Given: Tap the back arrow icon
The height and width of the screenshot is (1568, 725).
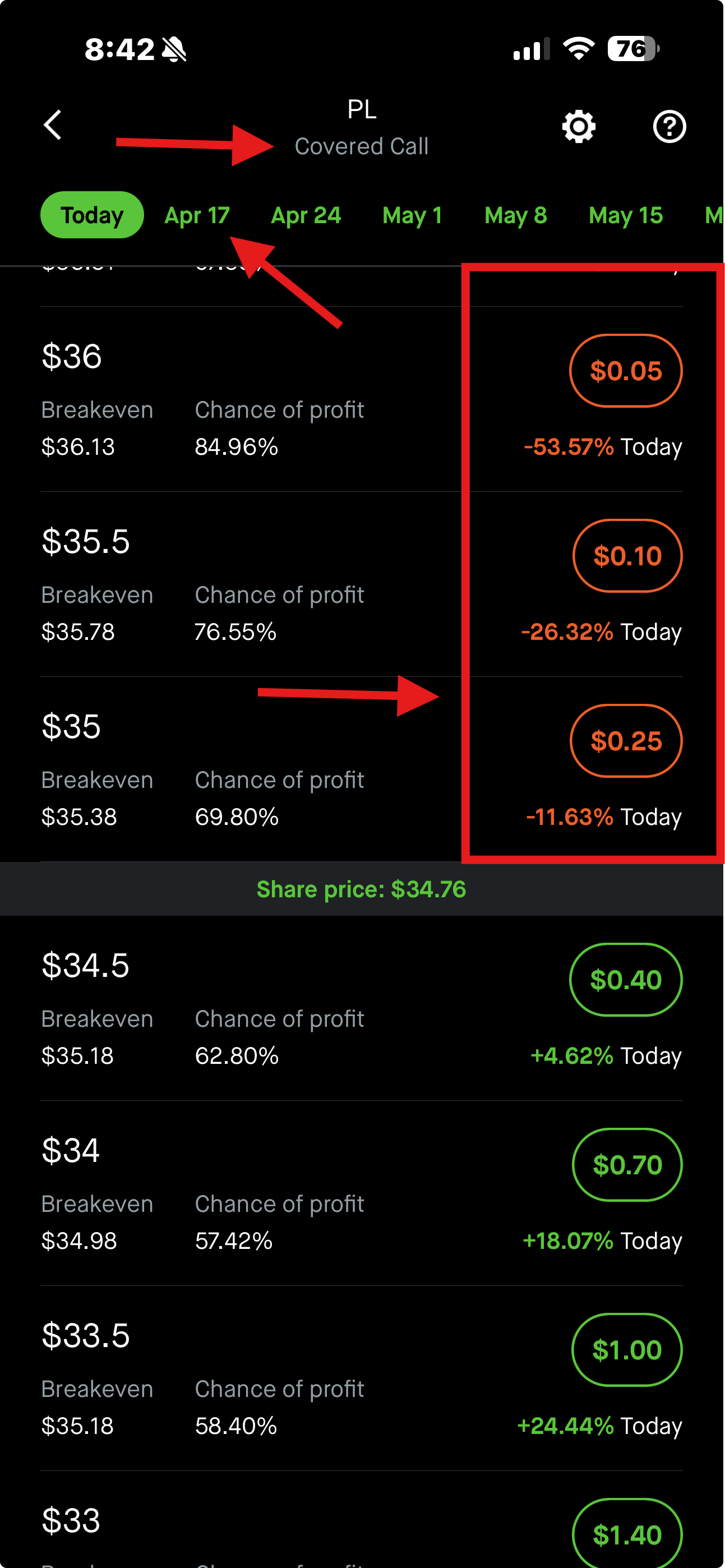Looking at the screenshot, I should (x=54, y=126).
